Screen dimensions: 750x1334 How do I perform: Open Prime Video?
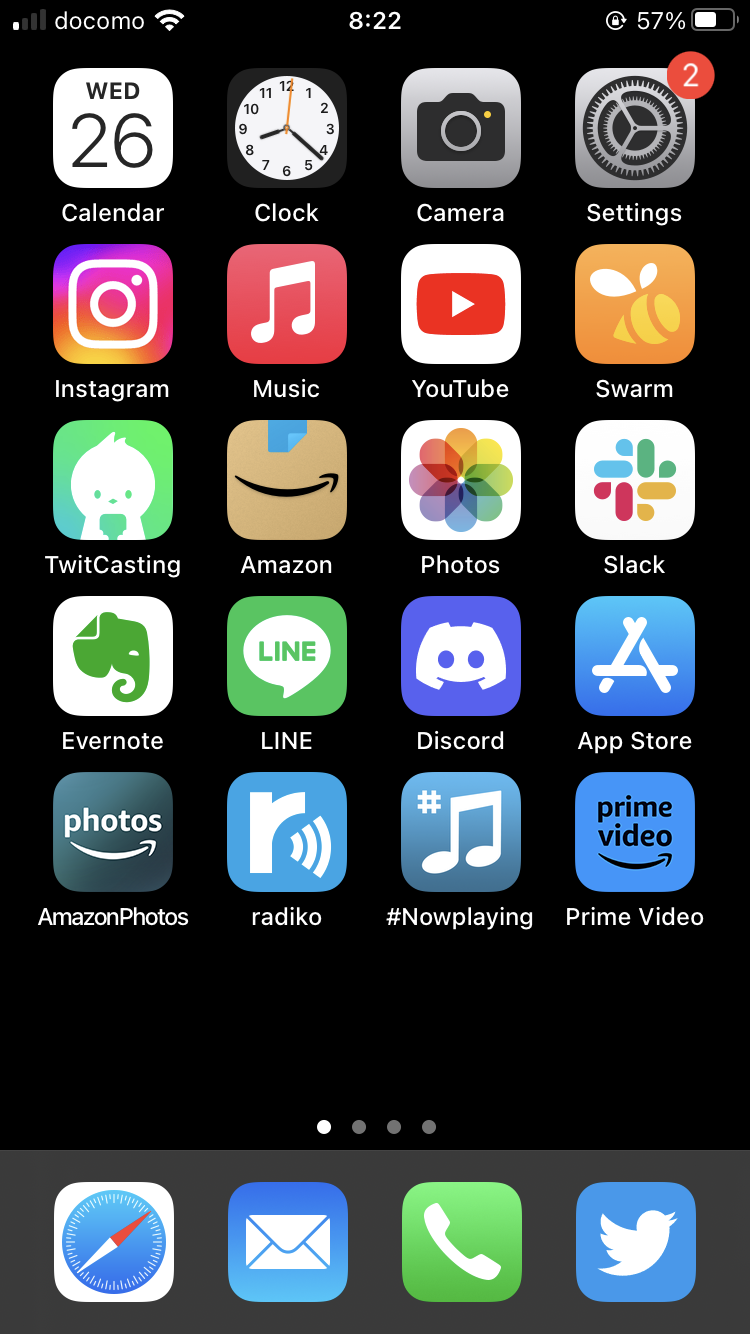[x=635, y=832]
